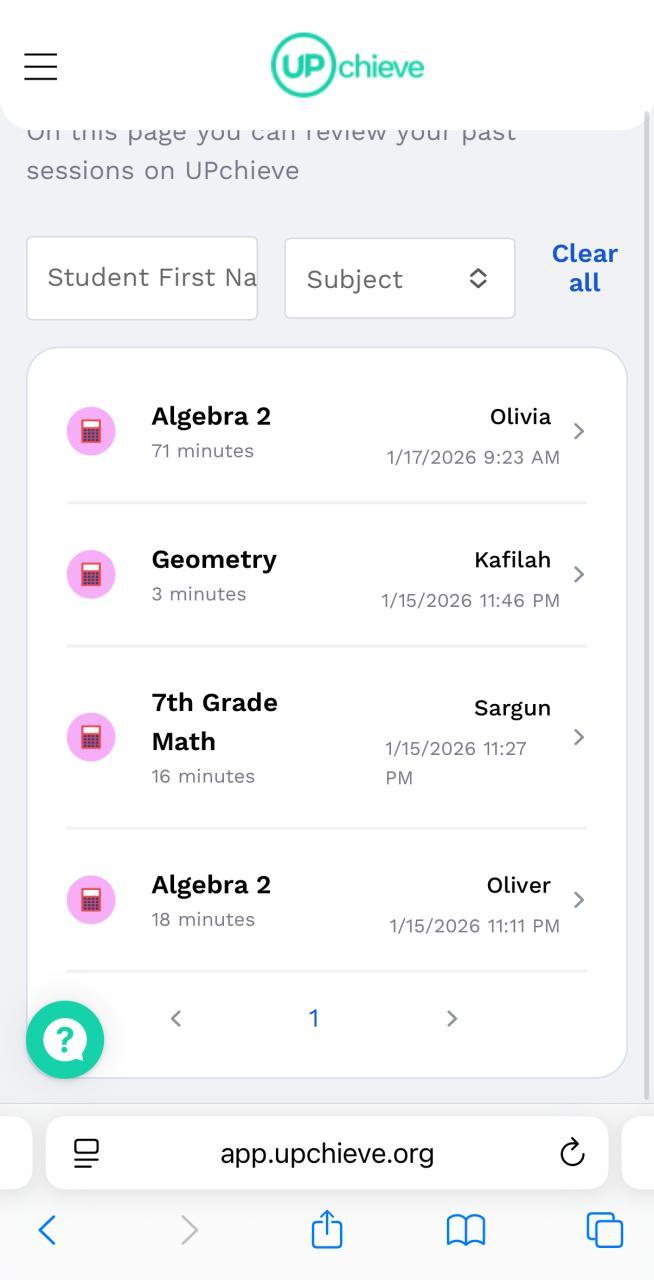Reload the page in Safari
Viewport: 654px width, 1280px height.
572,1153
